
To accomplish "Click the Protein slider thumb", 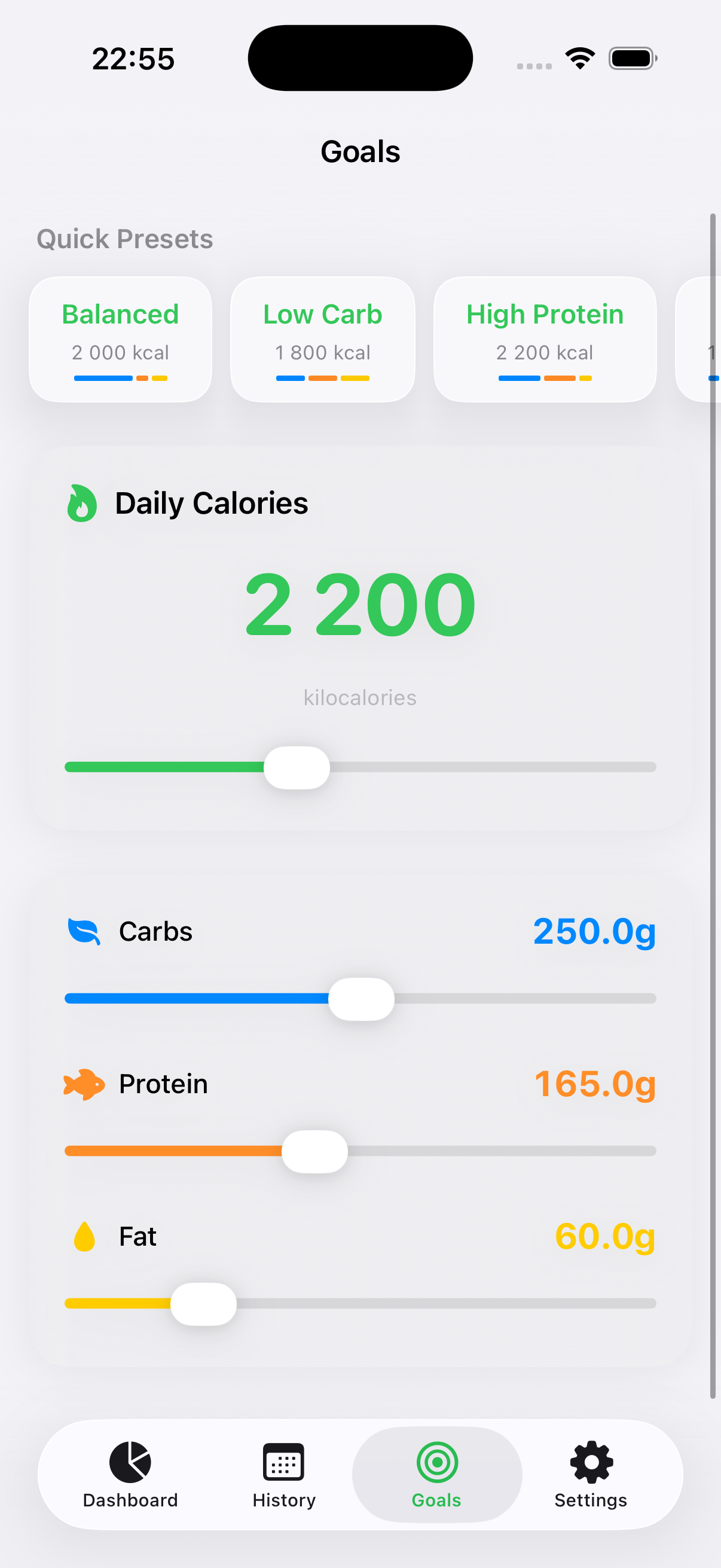I will point(315,1151).
